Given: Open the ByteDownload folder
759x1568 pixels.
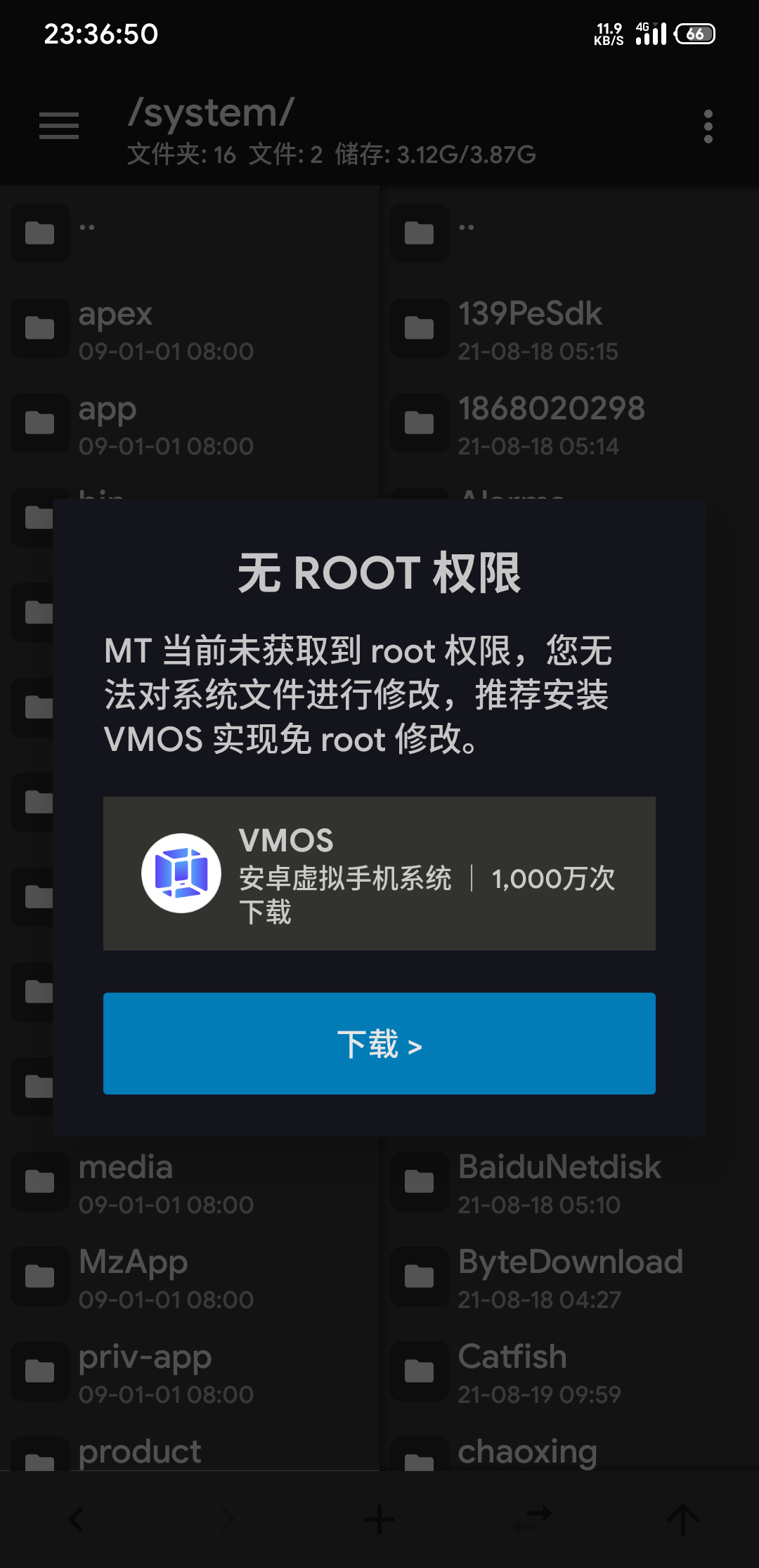Looking at the screenshot, I should 569,1277.
